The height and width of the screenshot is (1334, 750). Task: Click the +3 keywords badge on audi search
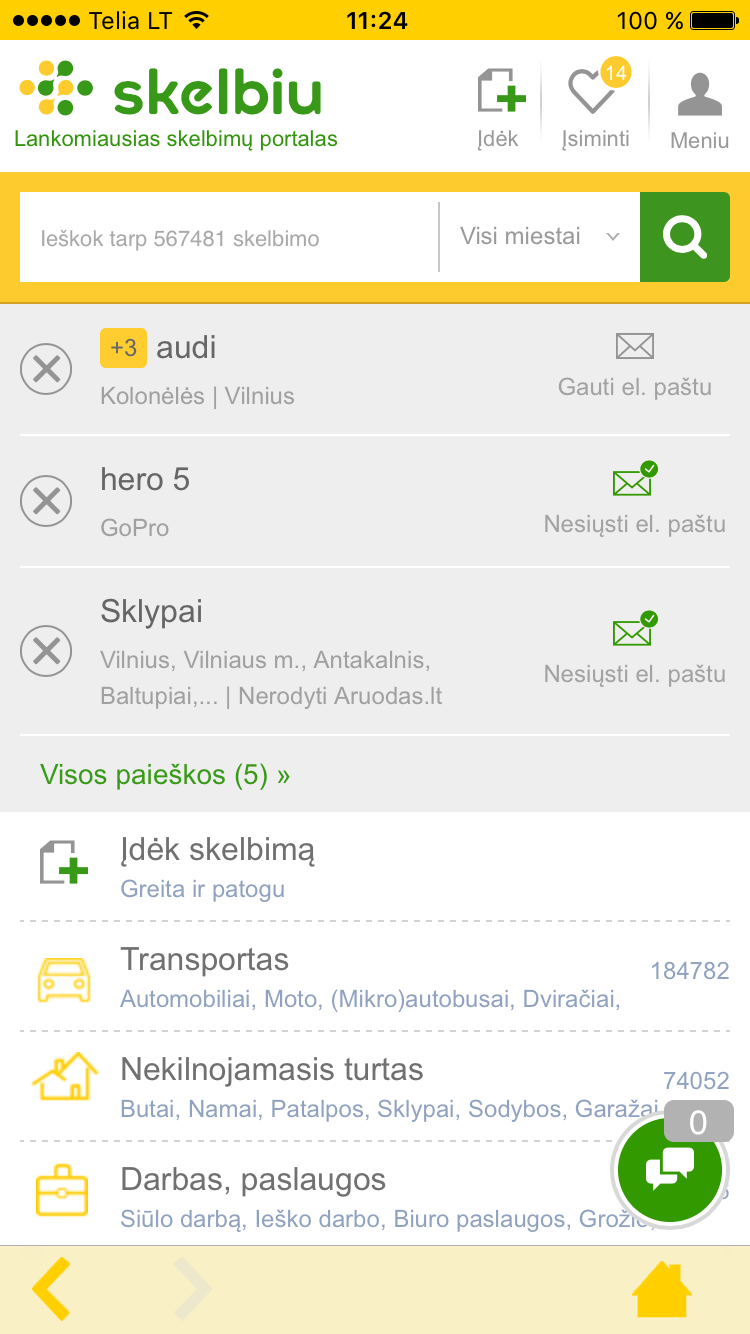tap(123, 347)
